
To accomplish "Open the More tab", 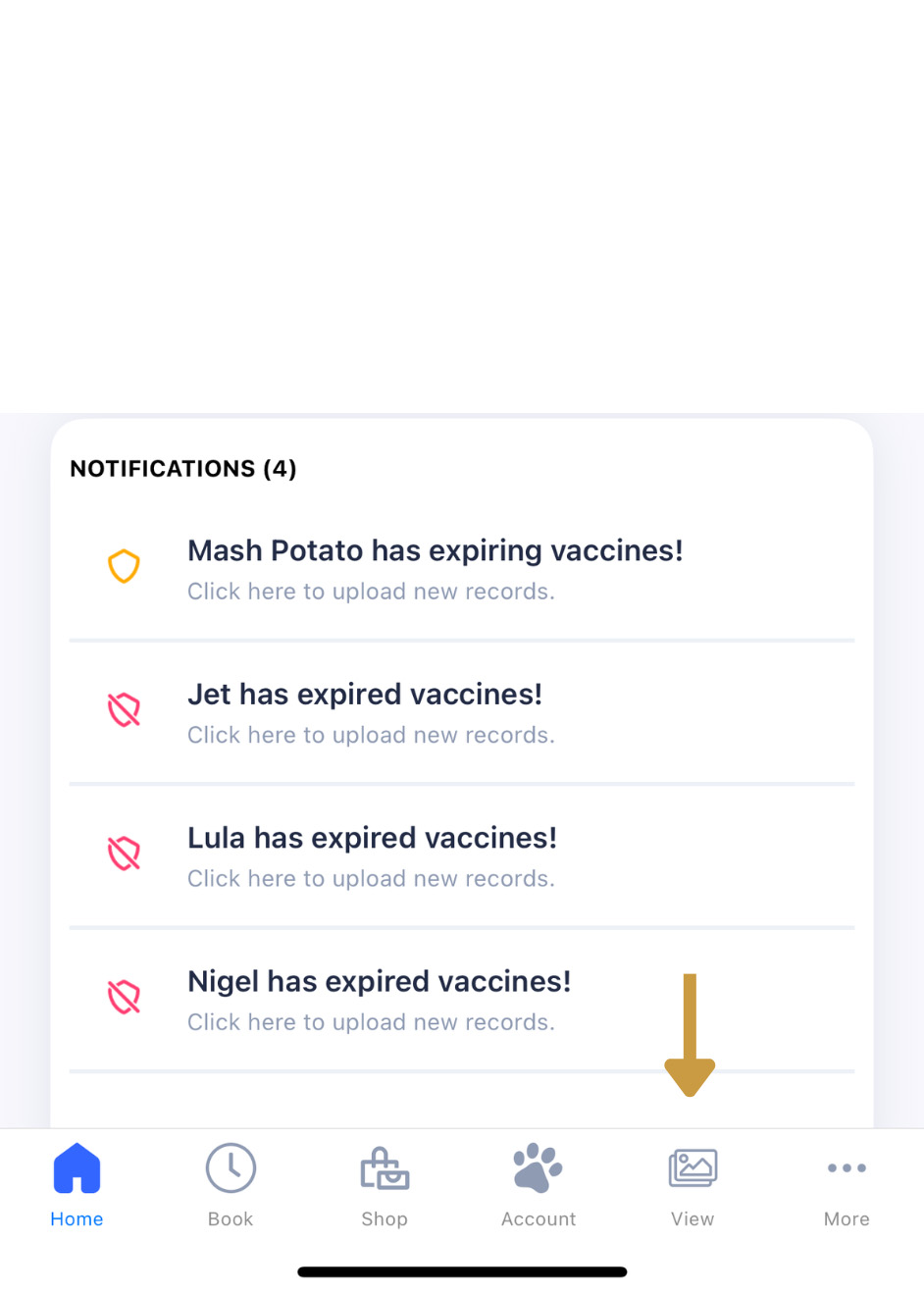I will pyautogui.click(x=847, y=1184).
